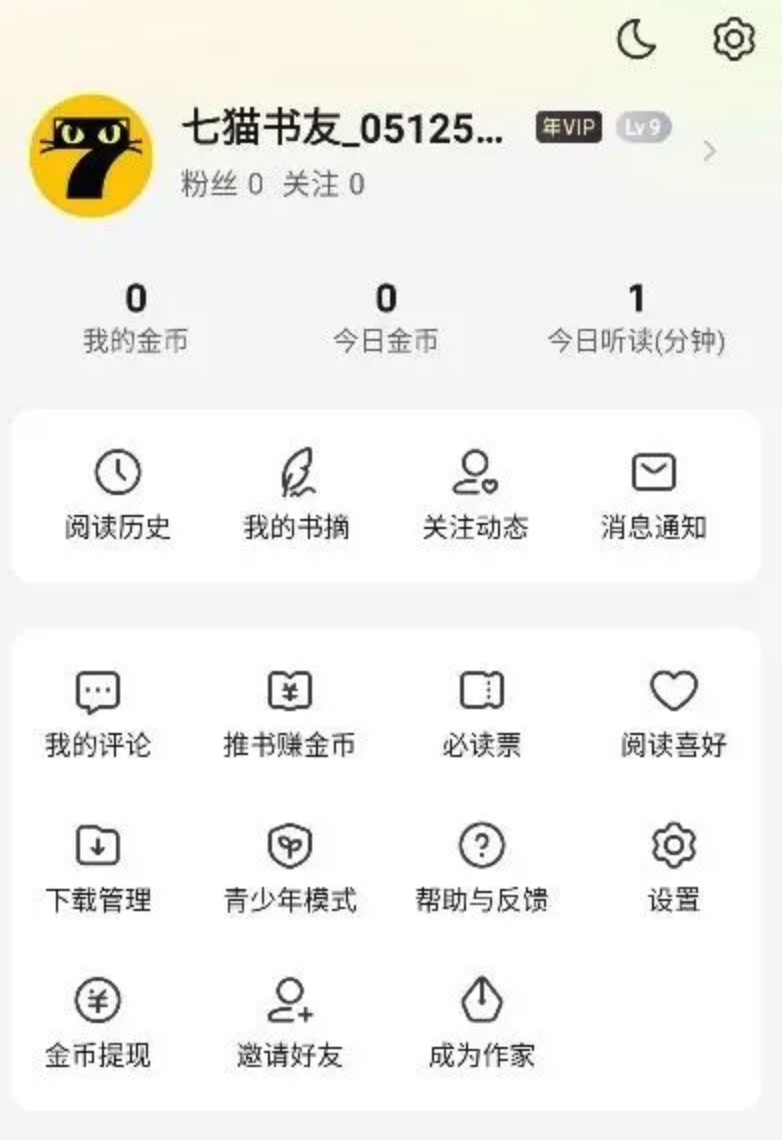Open the 设置 grid item

coord(673,868)
